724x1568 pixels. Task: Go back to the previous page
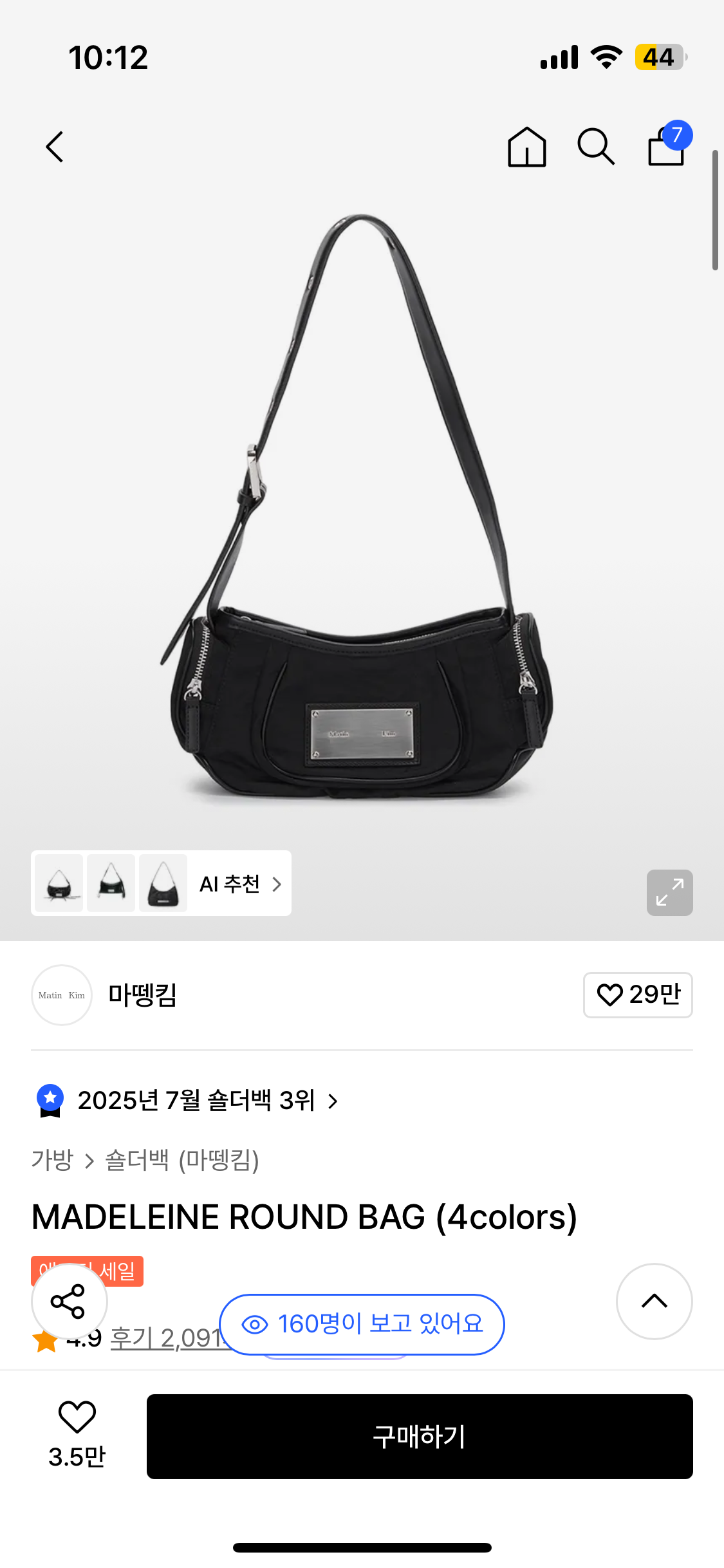(x=55, y=147)
